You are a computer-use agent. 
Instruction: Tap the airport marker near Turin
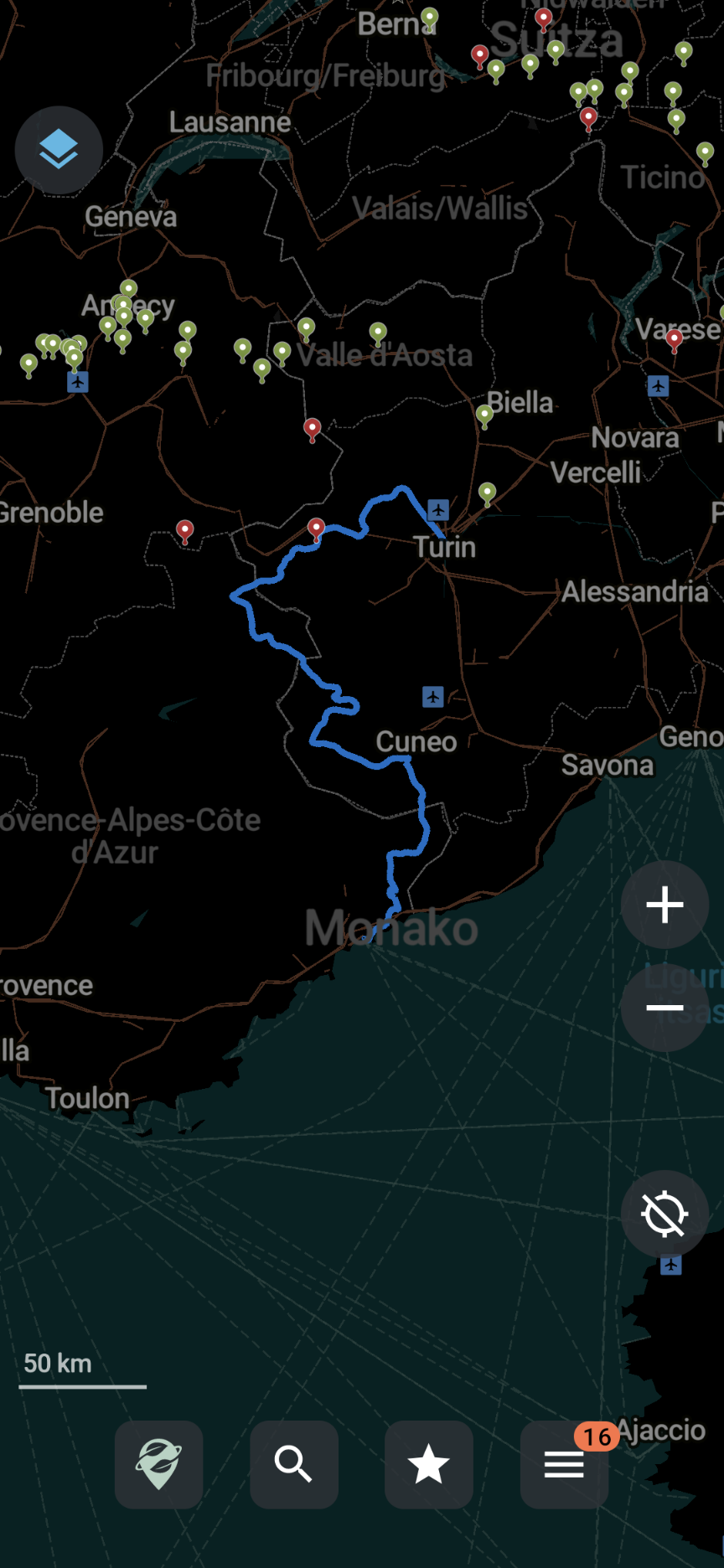coord(438,509)
